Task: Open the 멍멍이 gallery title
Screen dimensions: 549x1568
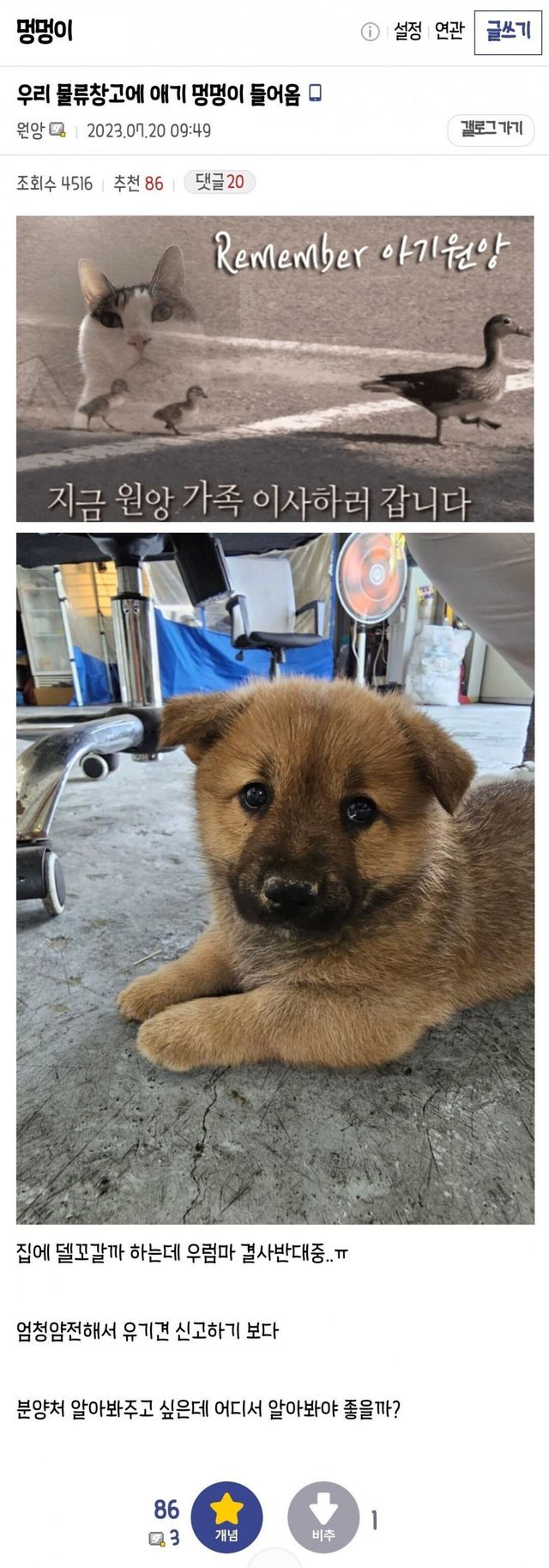Action: 45,32
